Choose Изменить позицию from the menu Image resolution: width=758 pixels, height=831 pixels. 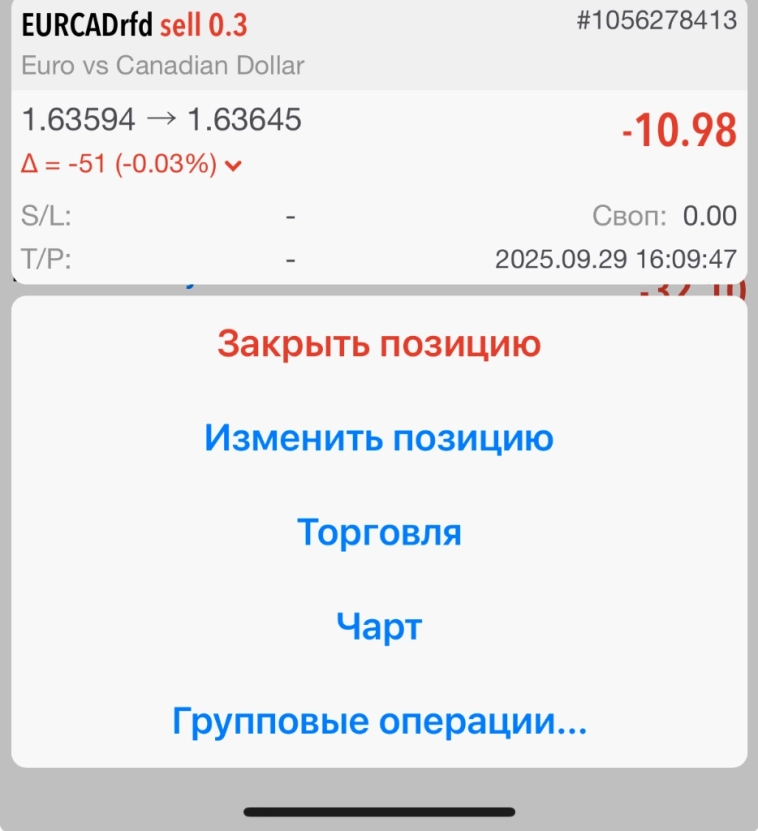(378, 437)
